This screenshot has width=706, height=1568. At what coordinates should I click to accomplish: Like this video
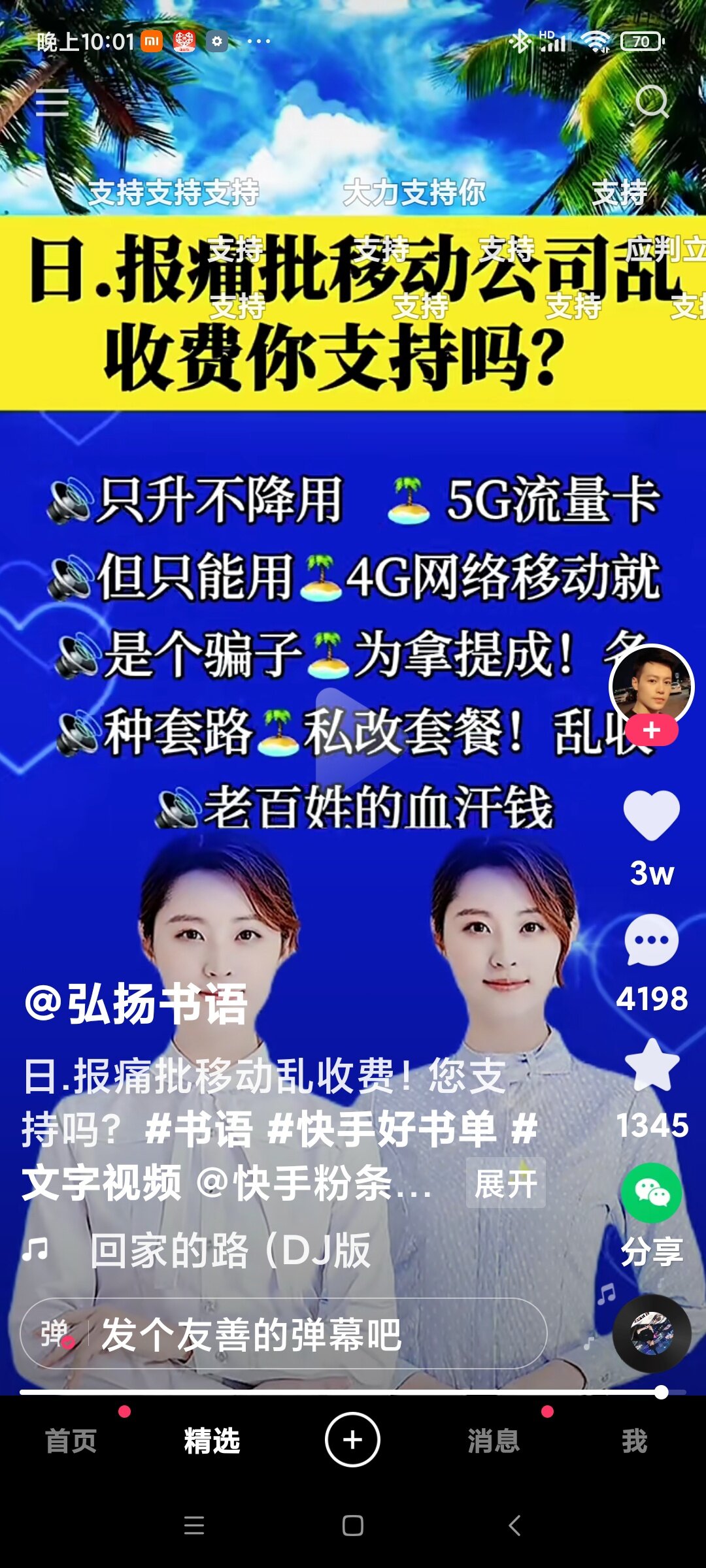tap(651, 815)
